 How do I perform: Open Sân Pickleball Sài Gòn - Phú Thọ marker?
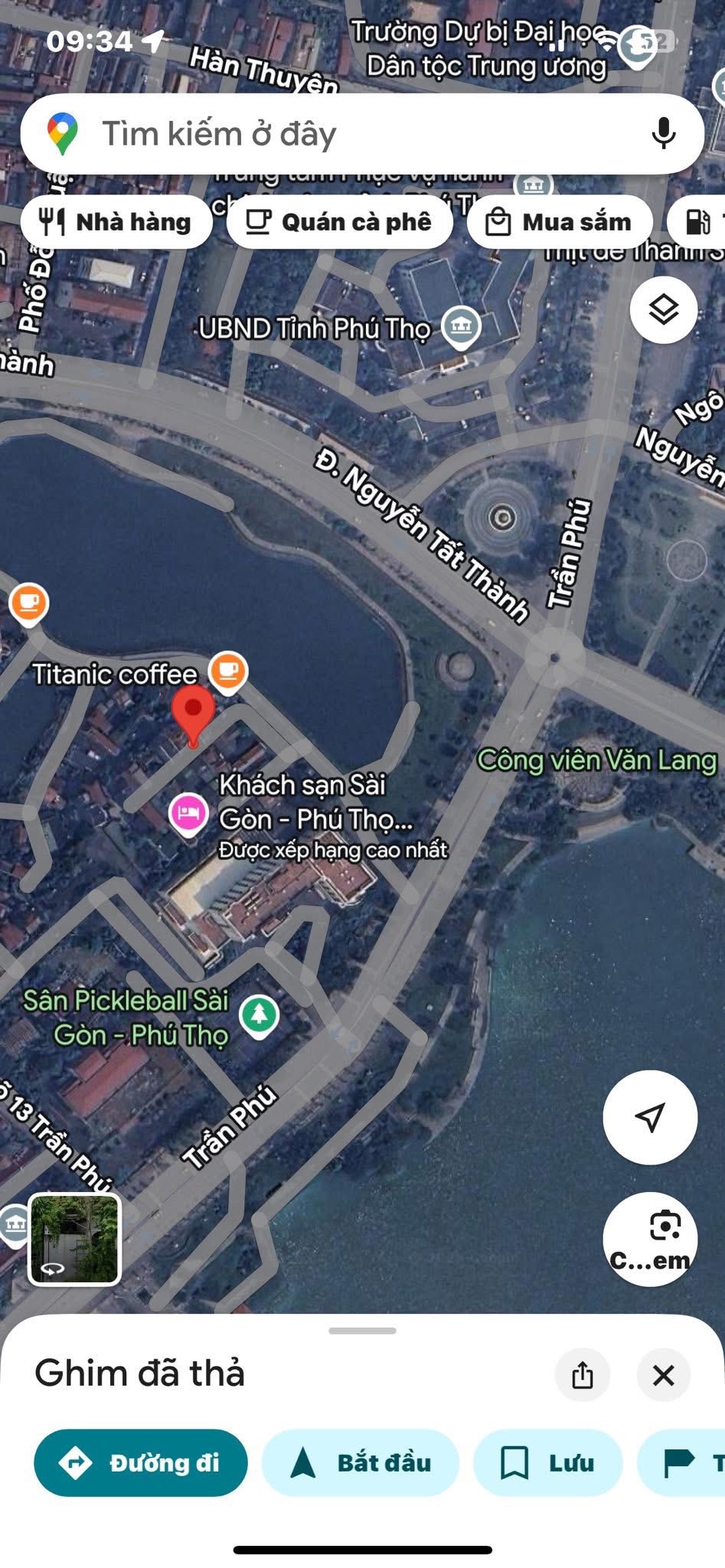259,1014
